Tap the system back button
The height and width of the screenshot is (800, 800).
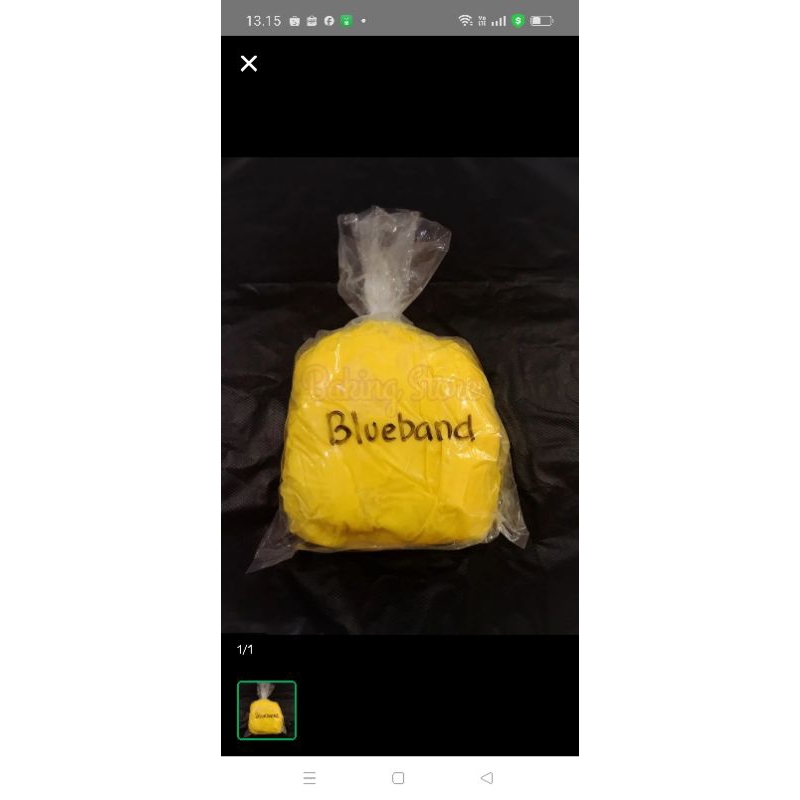click(487, 778)
